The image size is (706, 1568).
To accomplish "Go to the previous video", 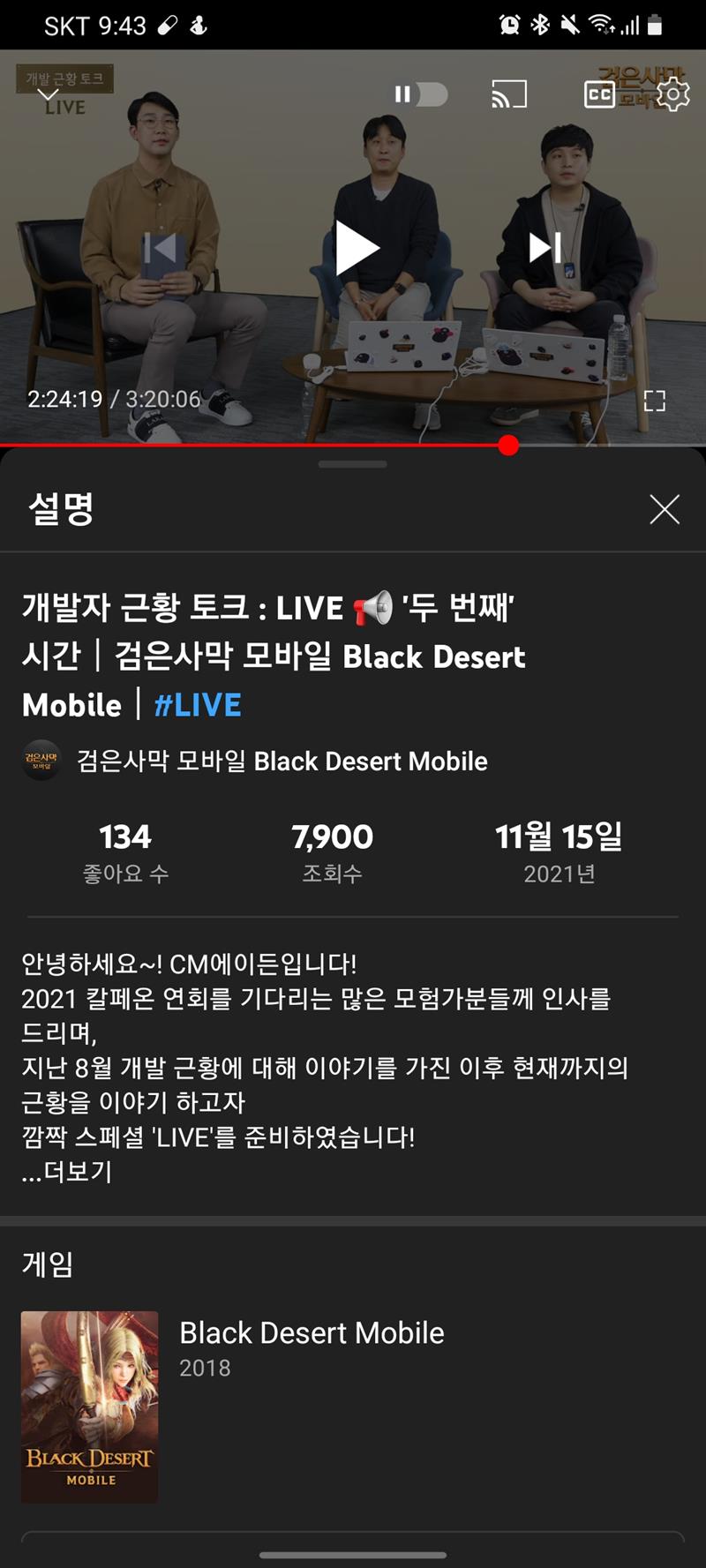I will pyautogui.click(x=164, y=249).
